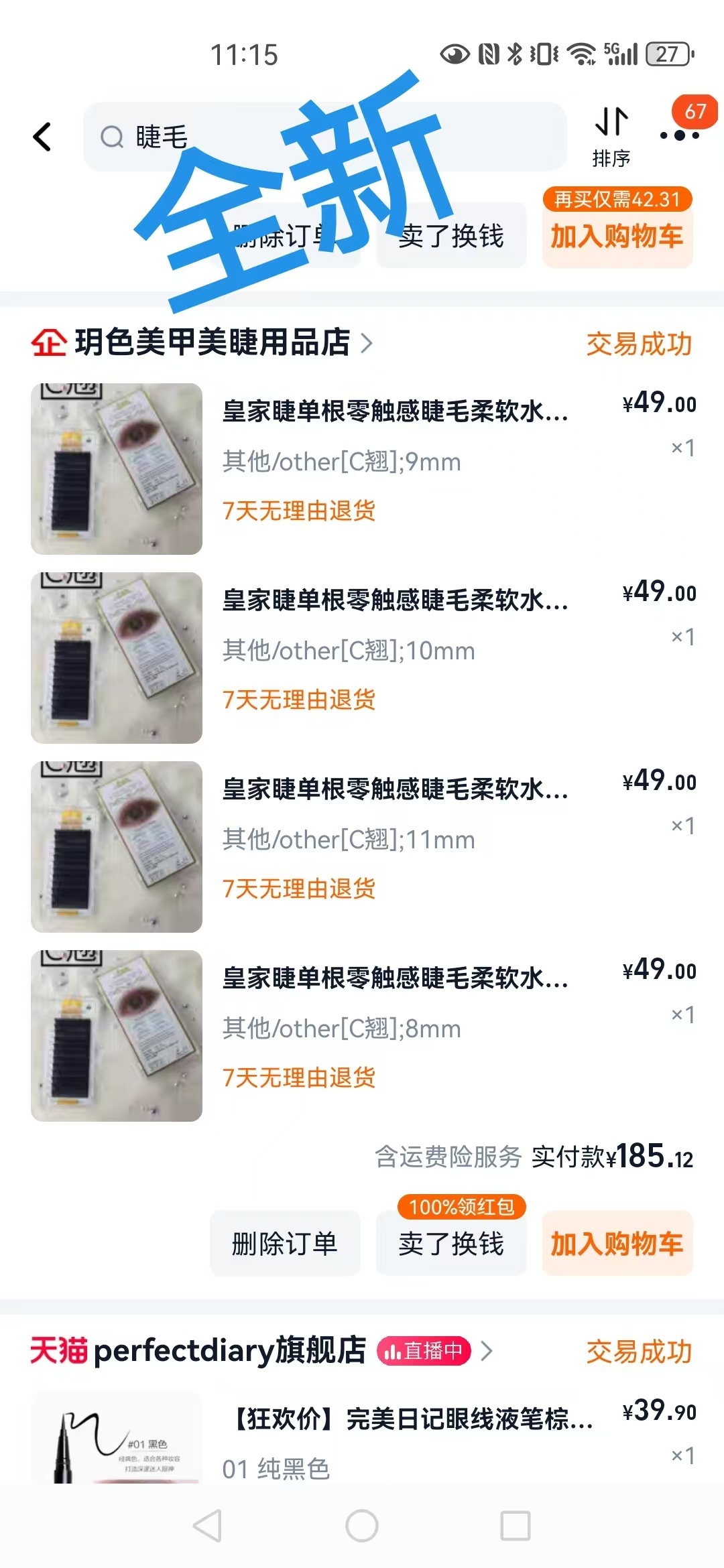
Task: Tap 加入购物车 for the ¥185.12 order
Action: click(617, 1244)
